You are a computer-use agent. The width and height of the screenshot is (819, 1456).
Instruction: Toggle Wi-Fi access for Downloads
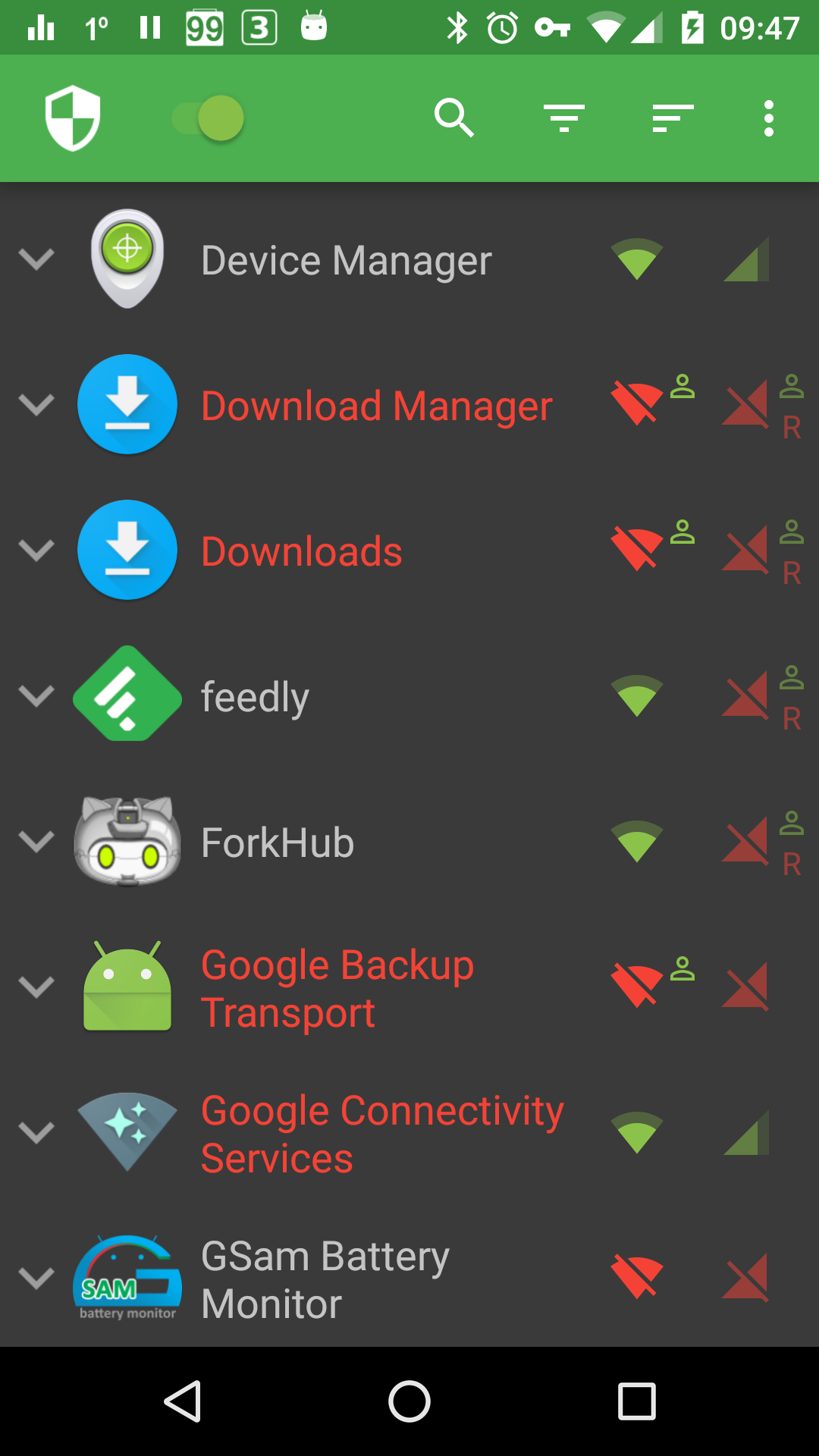(637, 549)
